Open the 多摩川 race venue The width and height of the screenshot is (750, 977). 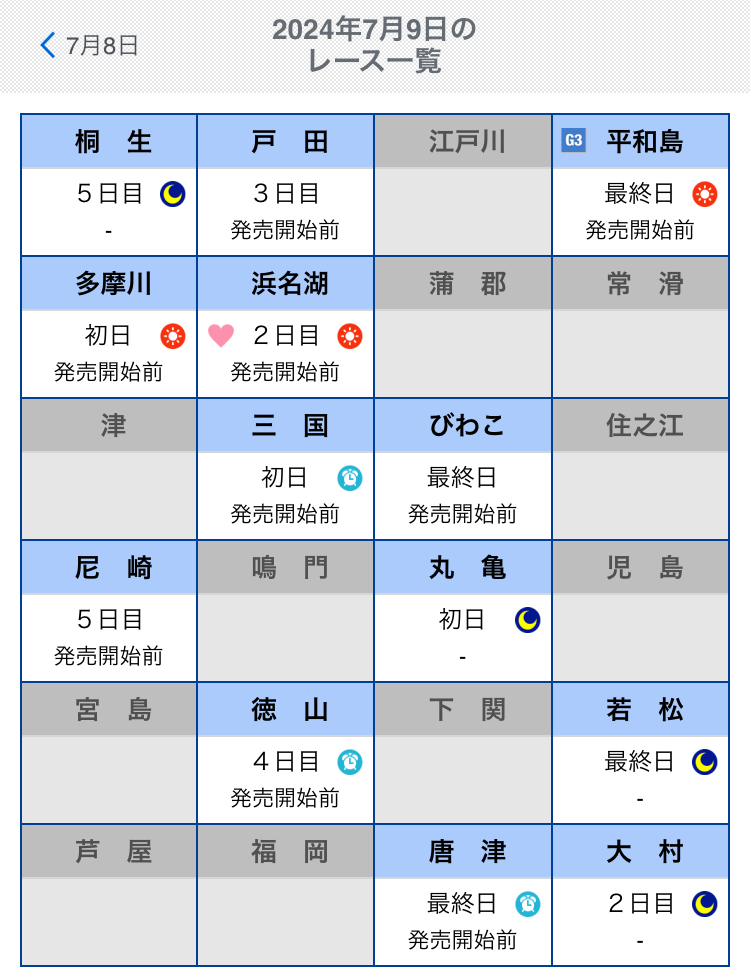click(109, 327)
